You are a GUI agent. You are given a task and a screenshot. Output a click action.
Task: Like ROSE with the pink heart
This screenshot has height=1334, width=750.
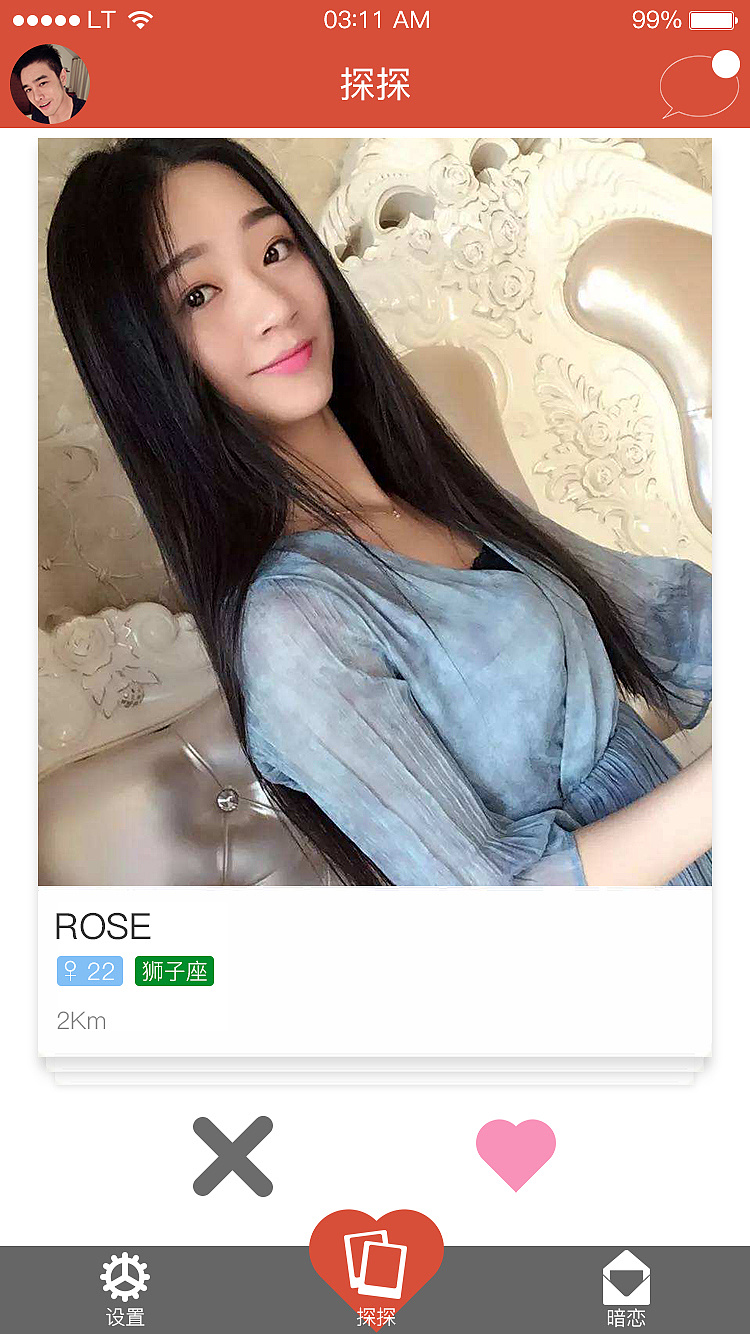point(515,1154)
